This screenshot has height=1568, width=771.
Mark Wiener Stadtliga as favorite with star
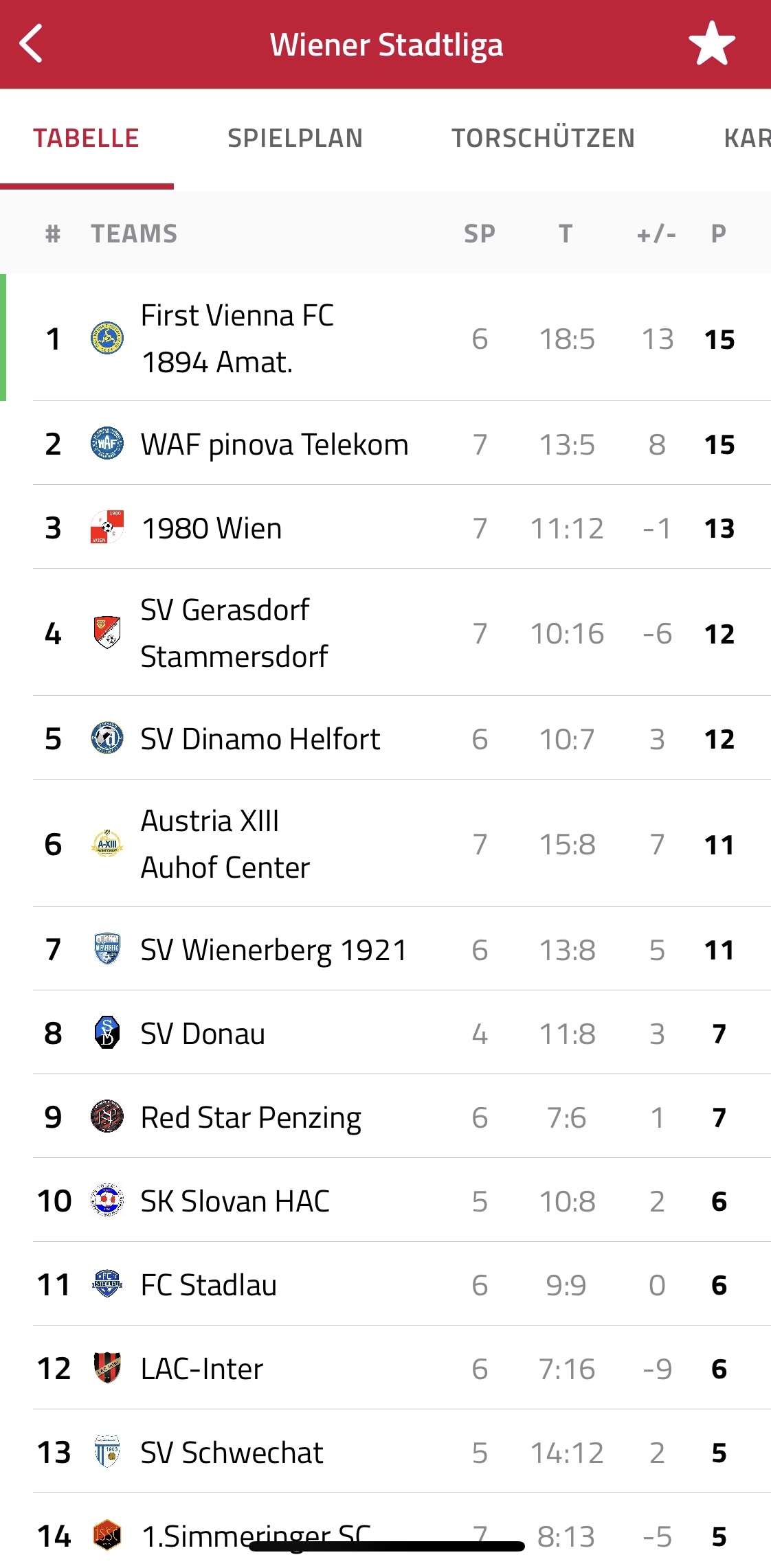tap(712, 43)
